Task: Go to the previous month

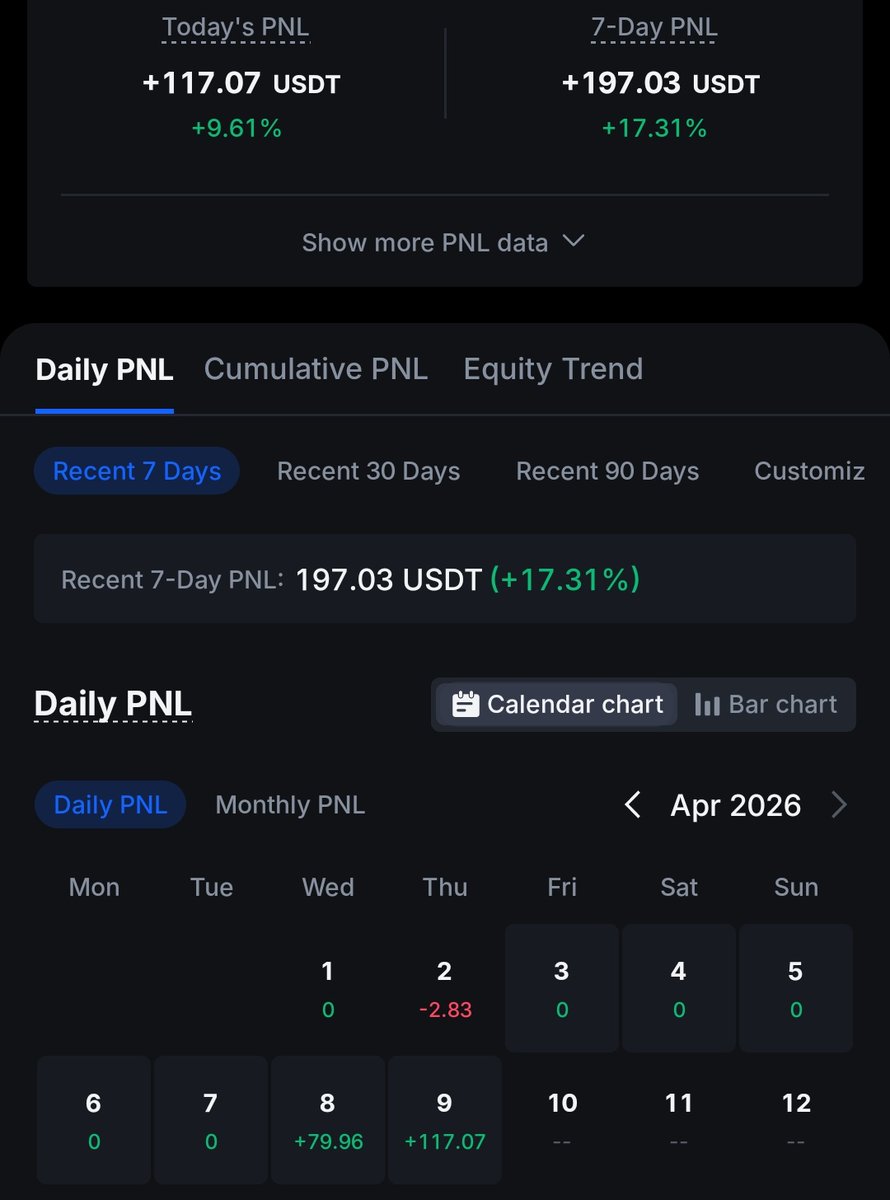Action: tap(632, 804)
